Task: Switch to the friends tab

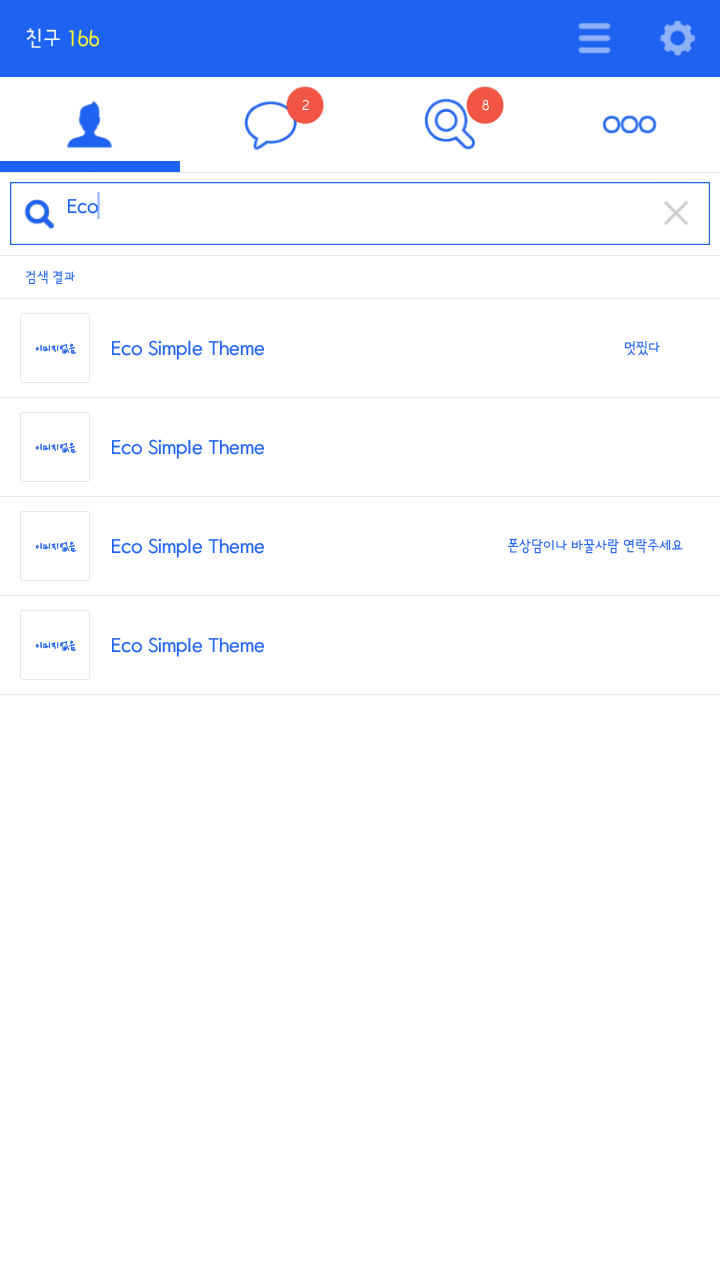Action: (90, 125)
